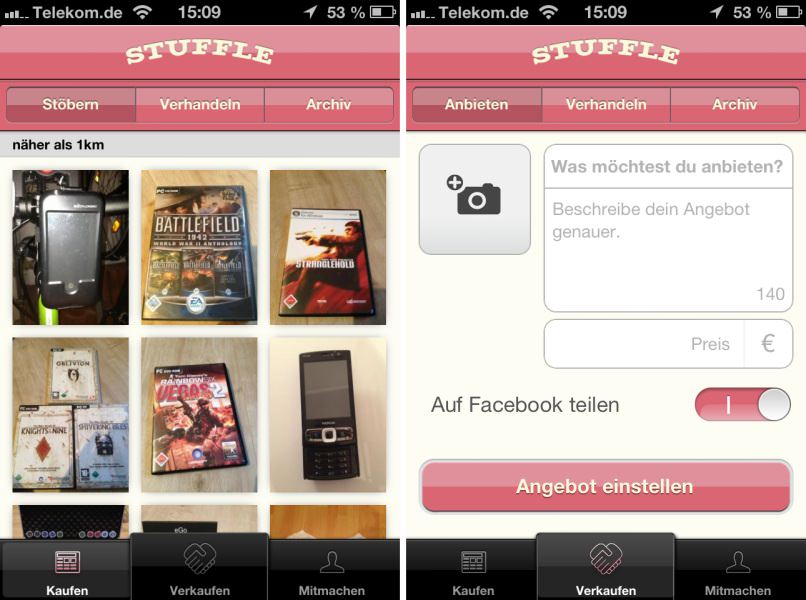
Task: Submit with 'Angebot einstellen'
Action: coord(604,487)
